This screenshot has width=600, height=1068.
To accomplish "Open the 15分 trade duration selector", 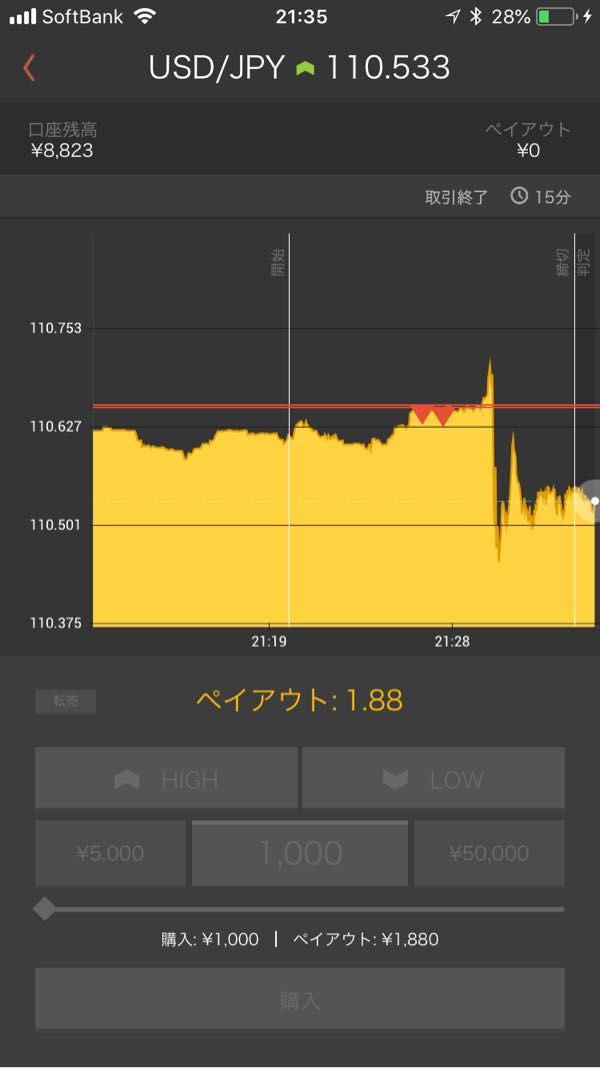I will click(x=540, y=198).
